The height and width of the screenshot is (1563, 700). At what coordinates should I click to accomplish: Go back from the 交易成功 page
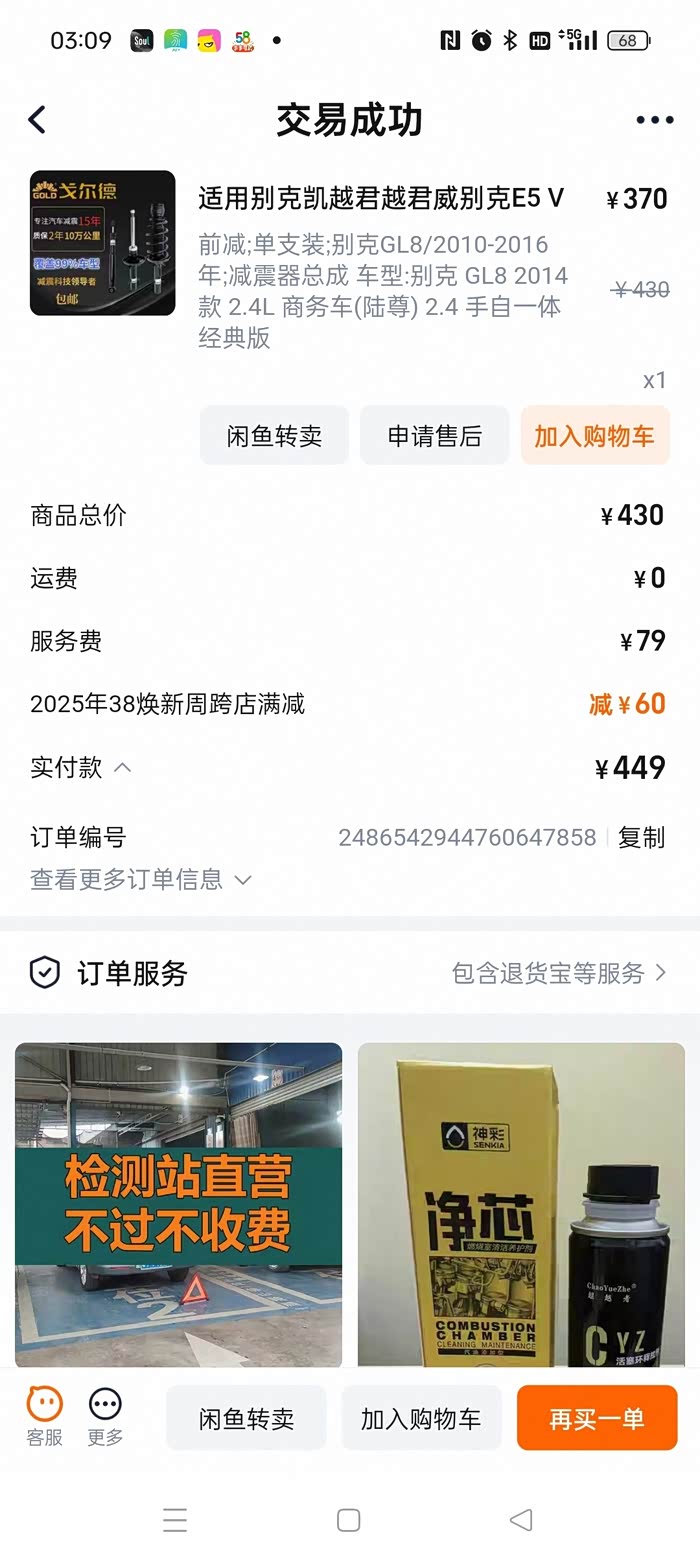tap(37, 120)
